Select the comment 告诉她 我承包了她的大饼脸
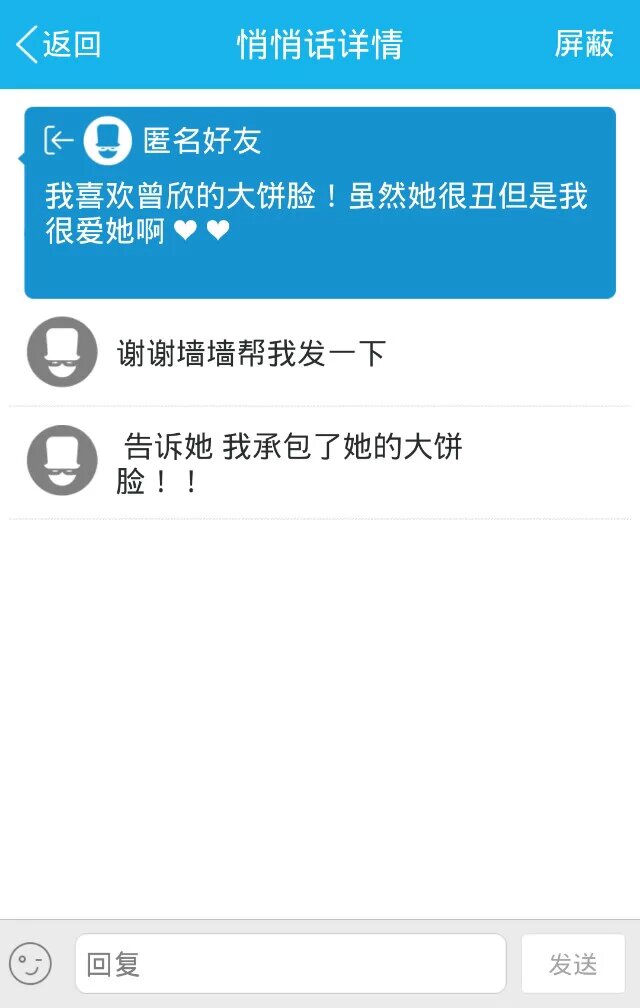640x1008 pixels. [320, 463]
